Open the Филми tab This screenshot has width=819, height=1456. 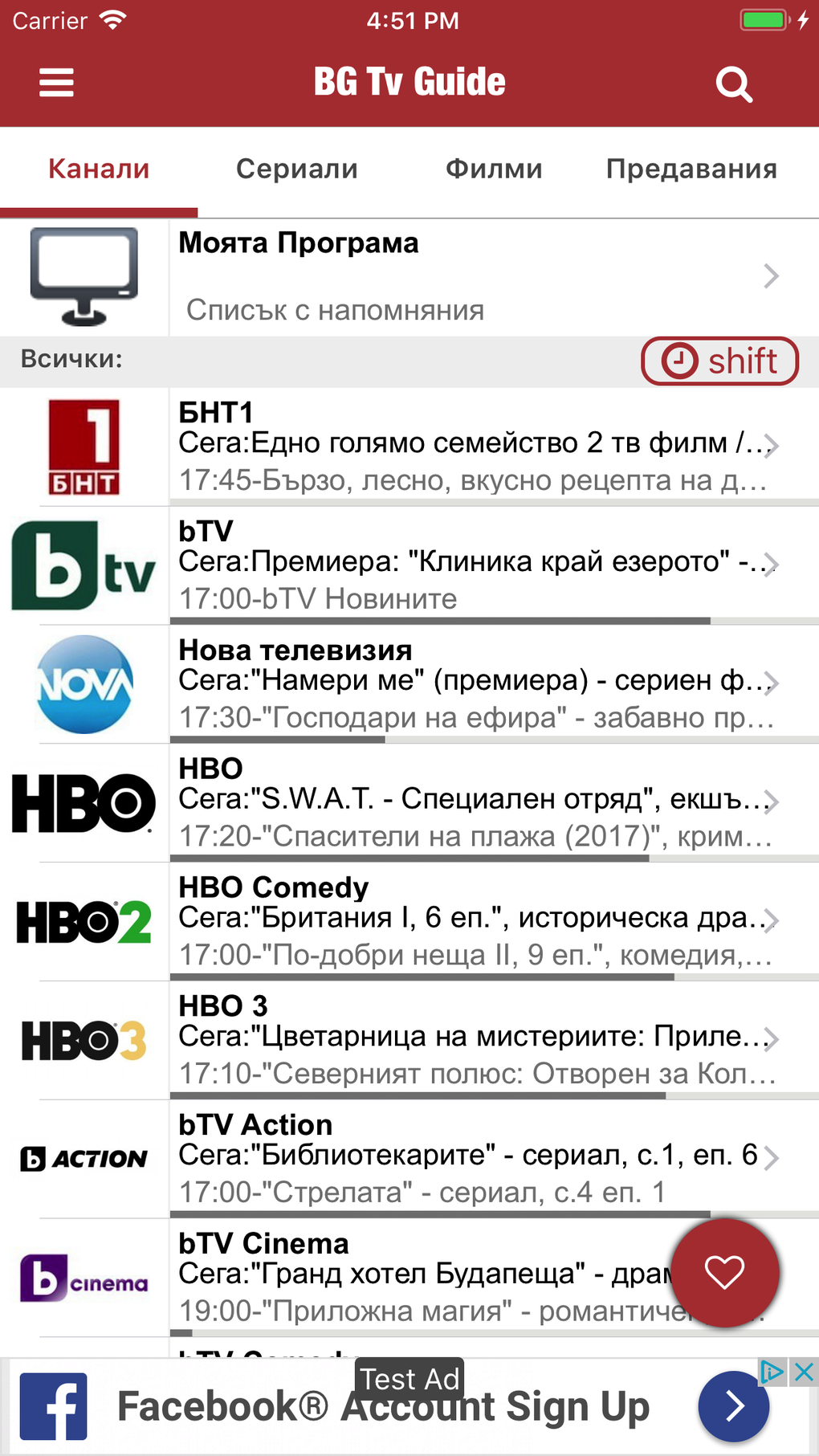click(x=494, y=168)
